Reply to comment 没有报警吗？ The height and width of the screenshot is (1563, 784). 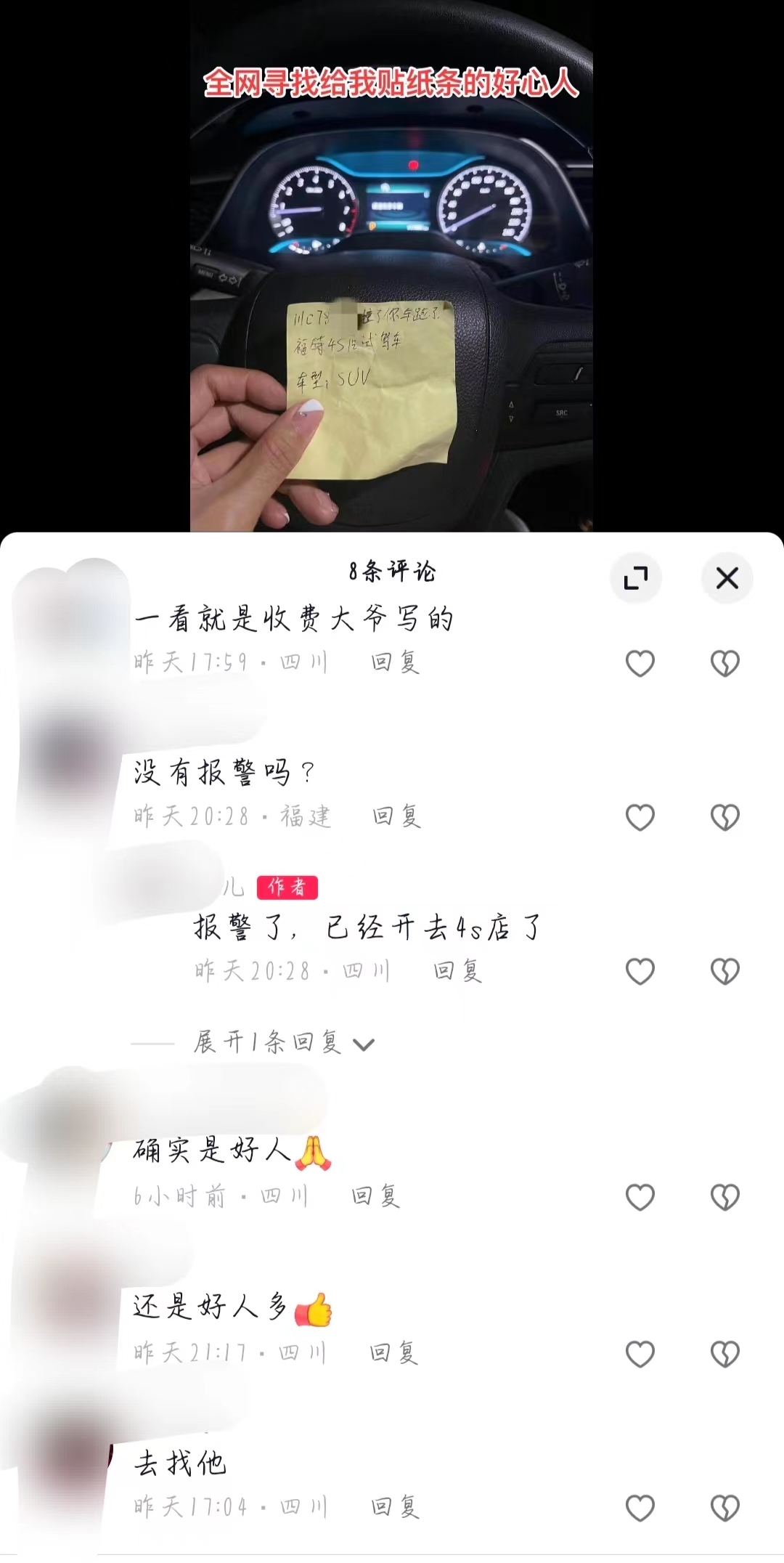(x=397, y=816)
